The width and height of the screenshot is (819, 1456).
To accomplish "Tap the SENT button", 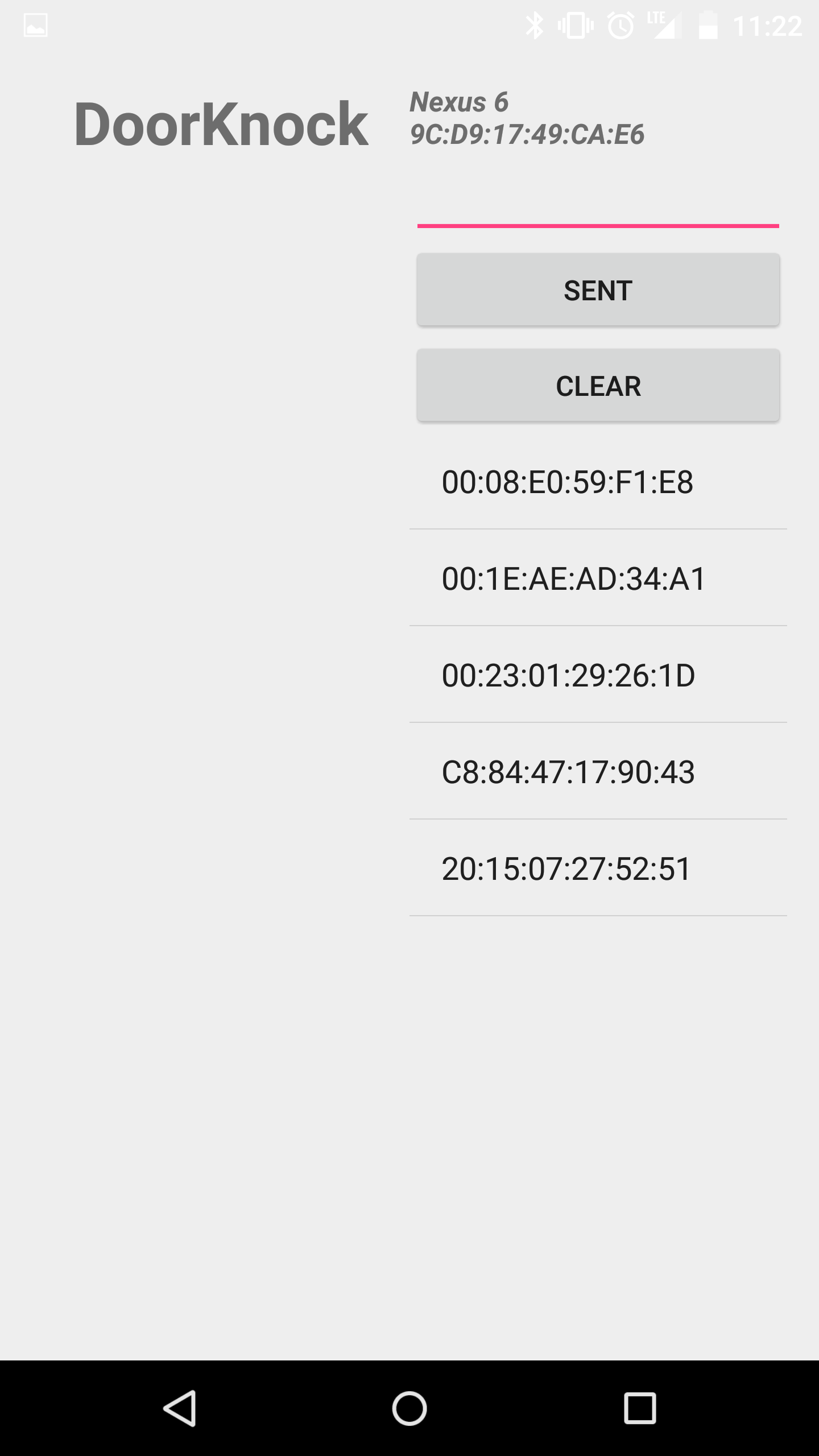I will pos(598,289).
